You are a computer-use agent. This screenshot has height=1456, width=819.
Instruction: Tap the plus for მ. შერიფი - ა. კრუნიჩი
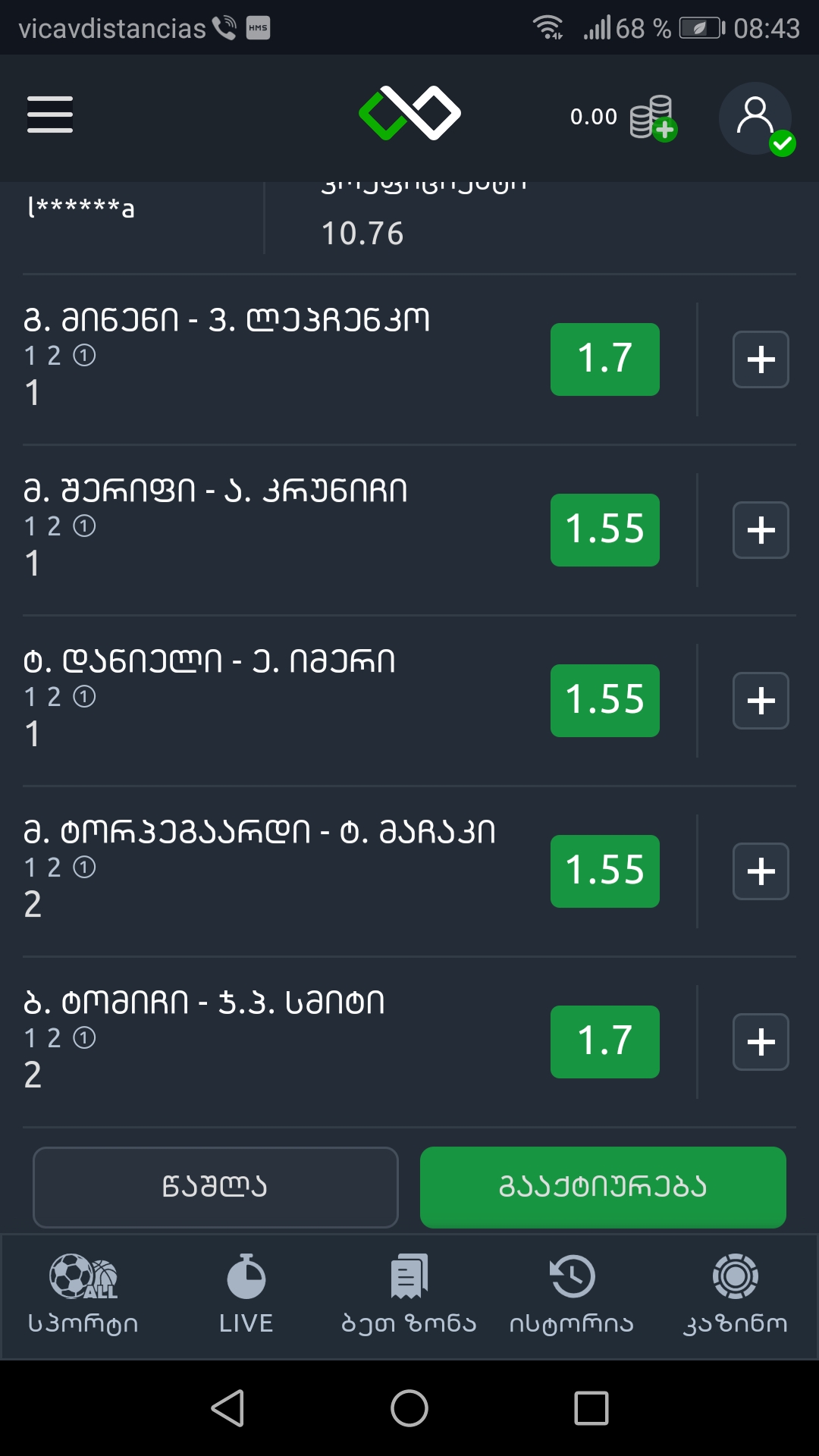click(761, 530)
